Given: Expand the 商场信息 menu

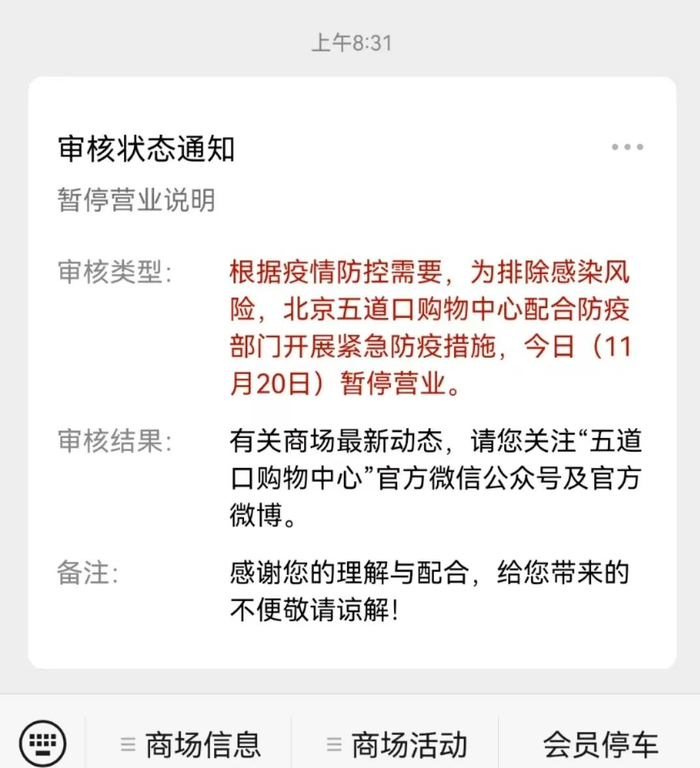Looking at the screenshot, I should (x=190, y=744).
